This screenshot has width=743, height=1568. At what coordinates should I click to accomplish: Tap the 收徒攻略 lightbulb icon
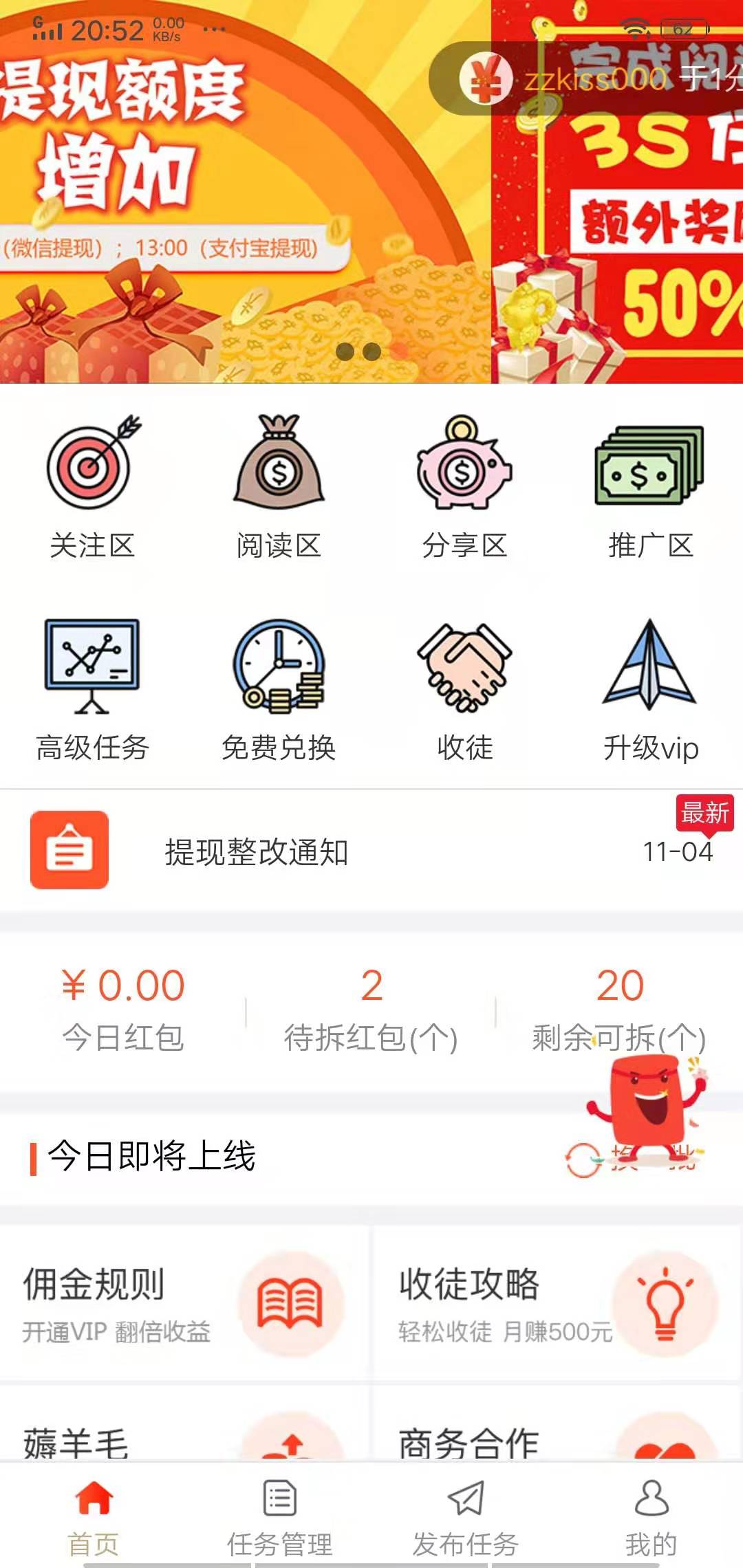click(x=664, y=1307)
